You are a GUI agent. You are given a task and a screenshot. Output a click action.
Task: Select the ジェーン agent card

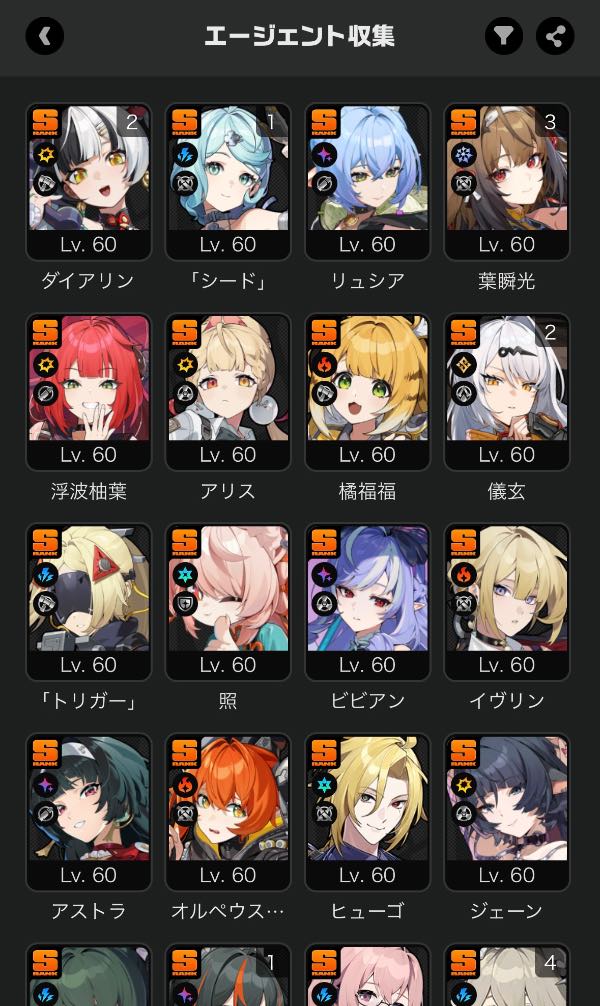(x=507, y=810)
